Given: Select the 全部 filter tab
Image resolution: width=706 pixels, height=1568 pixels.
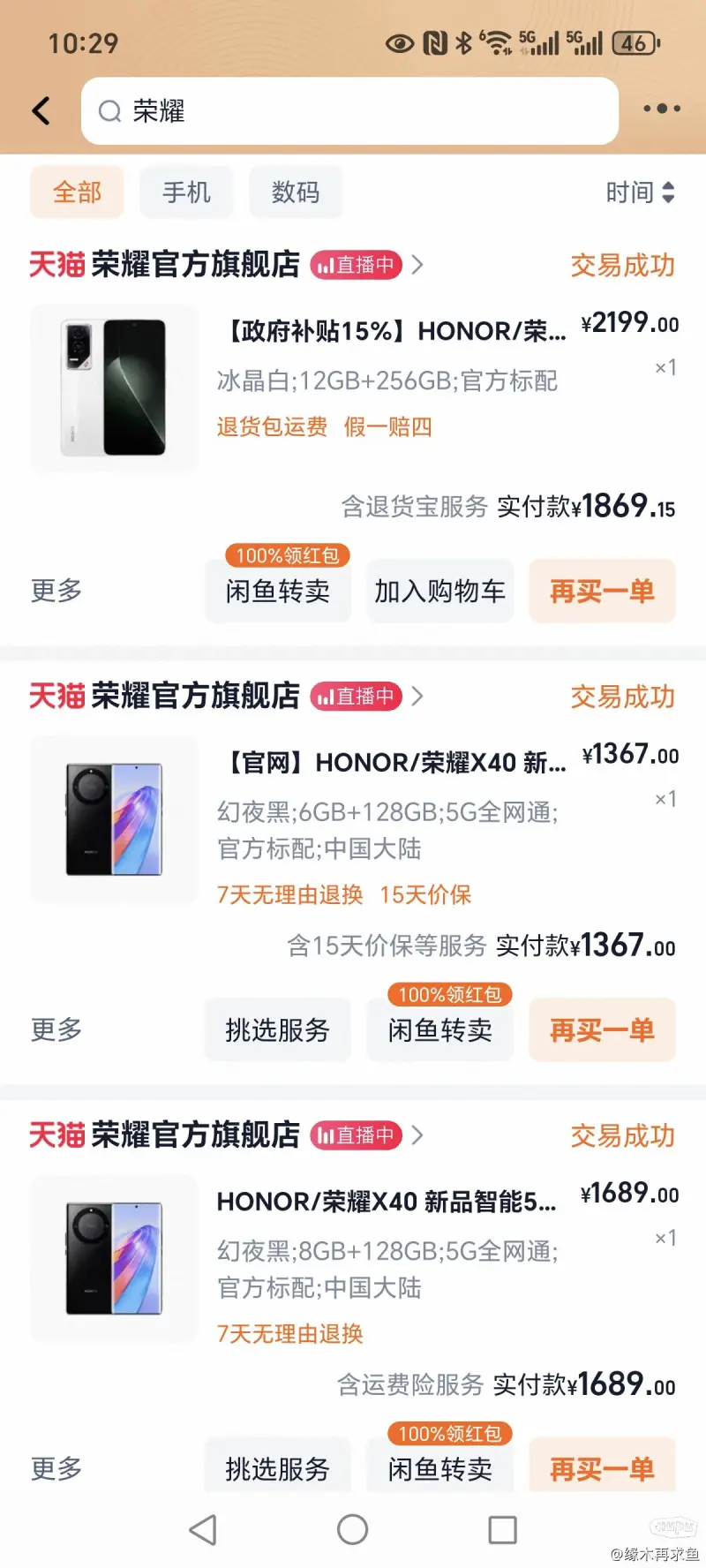Looking at the screenshot, I should pos(77,192).
